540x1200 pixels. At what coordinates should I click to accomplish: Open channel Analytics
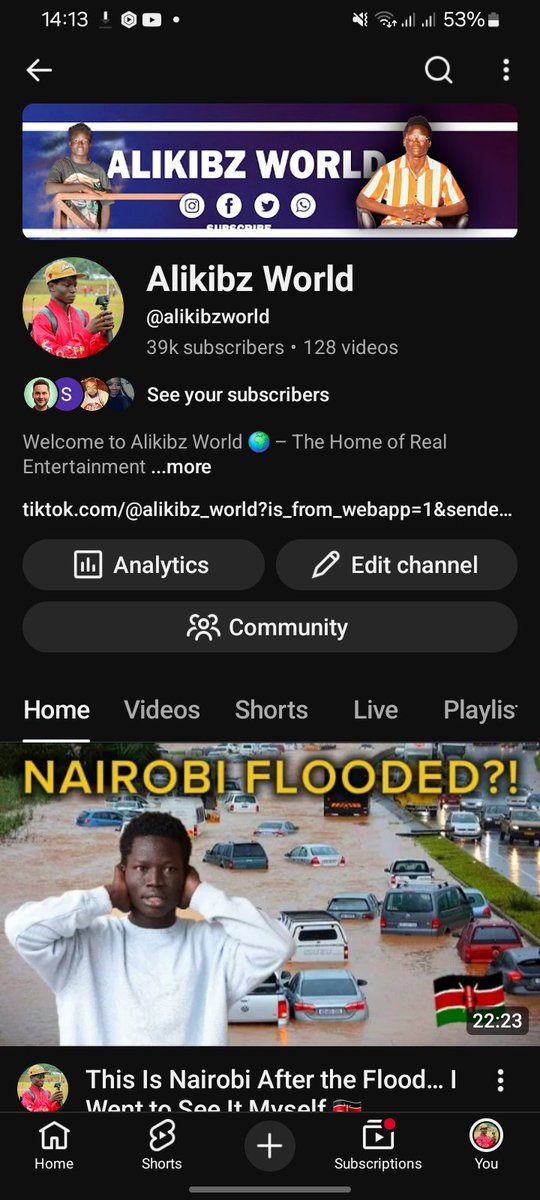(143, 565)
